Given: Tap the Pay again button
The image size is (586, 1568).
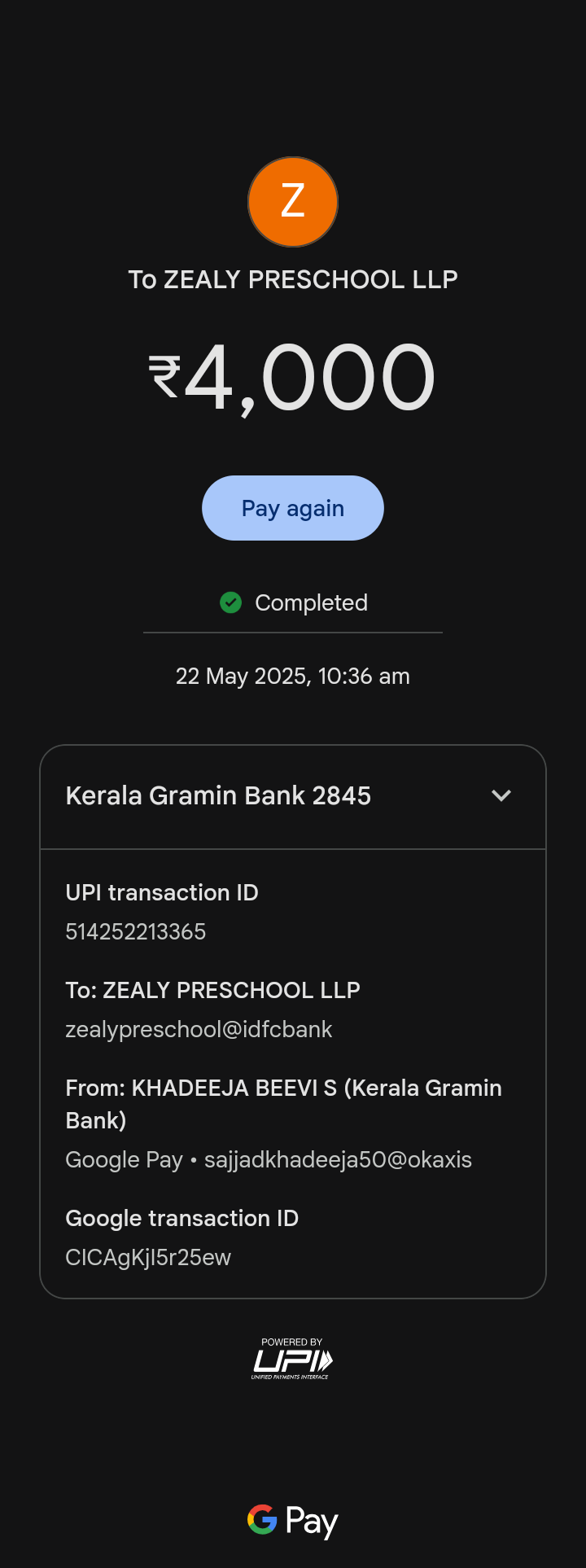Looking at the screenshot, I should [293, 508].
